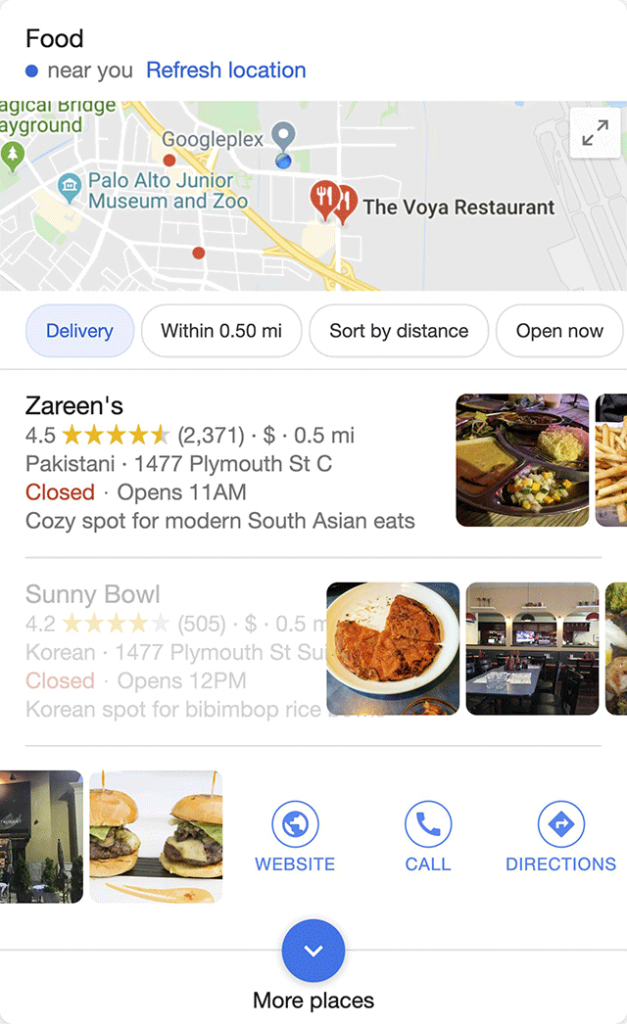This screenshot has height=1024, width=627.
Task: View the burger sliders photo
Action: (156, 836)
